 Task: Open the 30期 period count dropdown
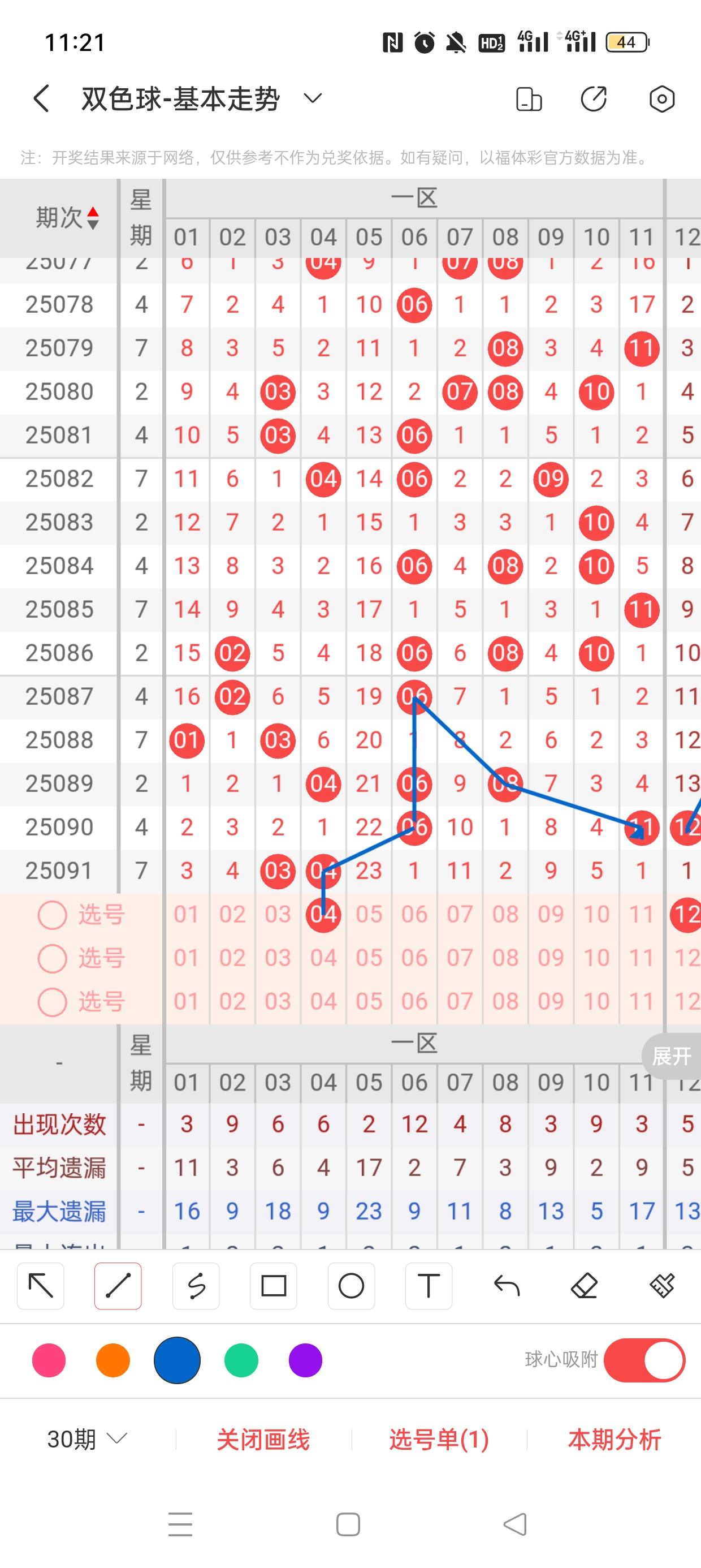click(x=87, y=1440)
